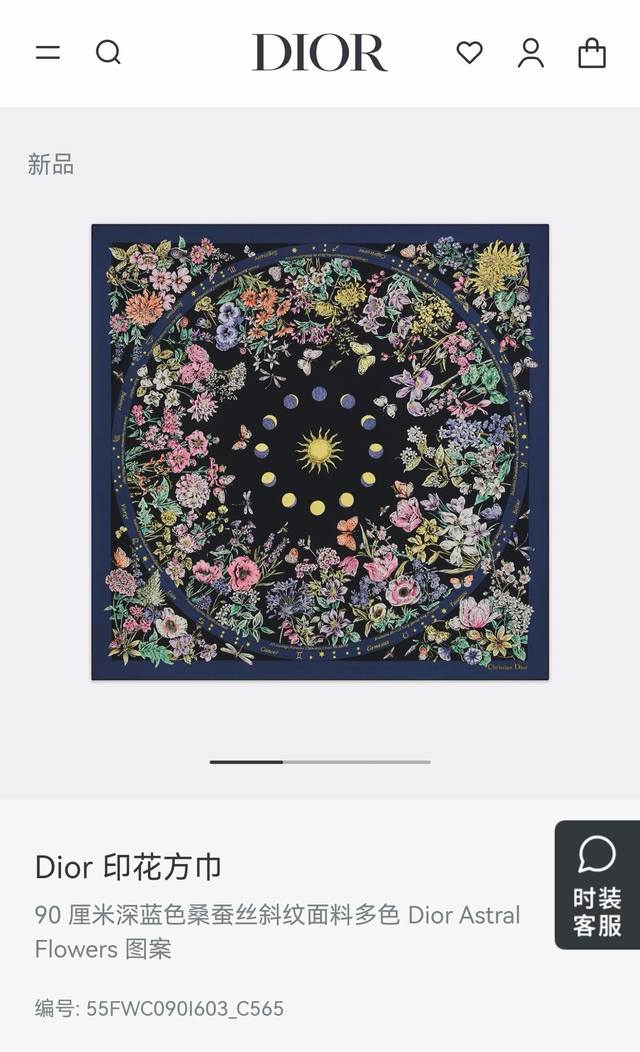The height and width of the screenshot is (1052, 640).
Task: Contact 时装客服 chat support
Action: click(597, 885)
